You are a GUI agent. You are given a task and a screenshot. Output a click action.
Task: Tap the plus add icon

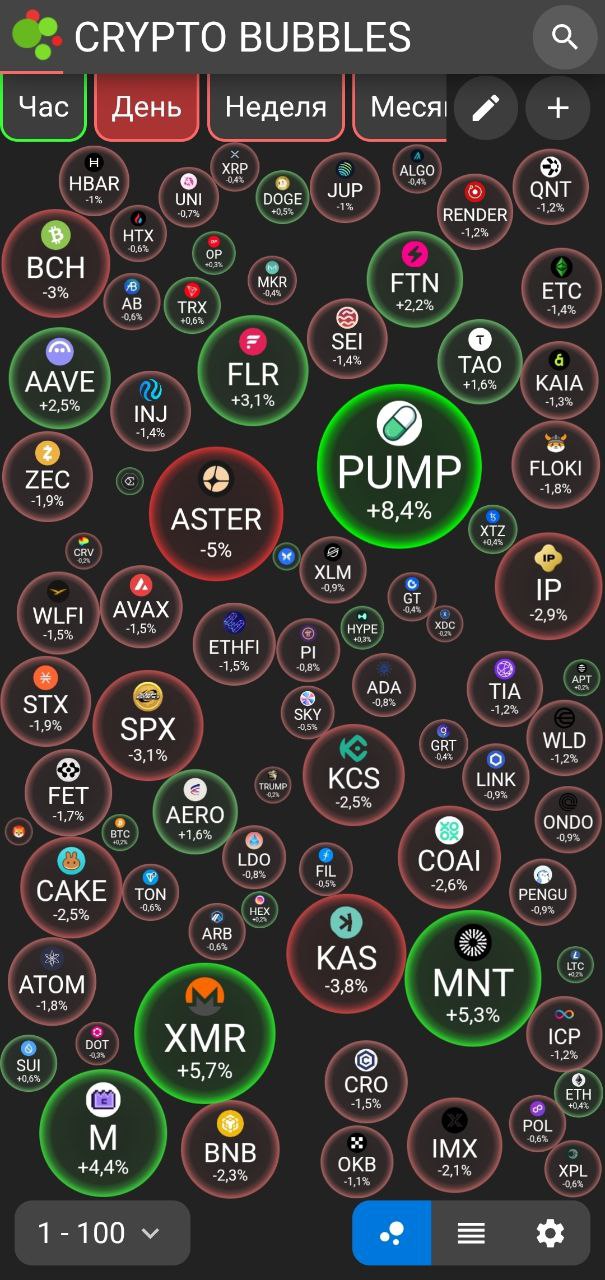tap(558, 108)
